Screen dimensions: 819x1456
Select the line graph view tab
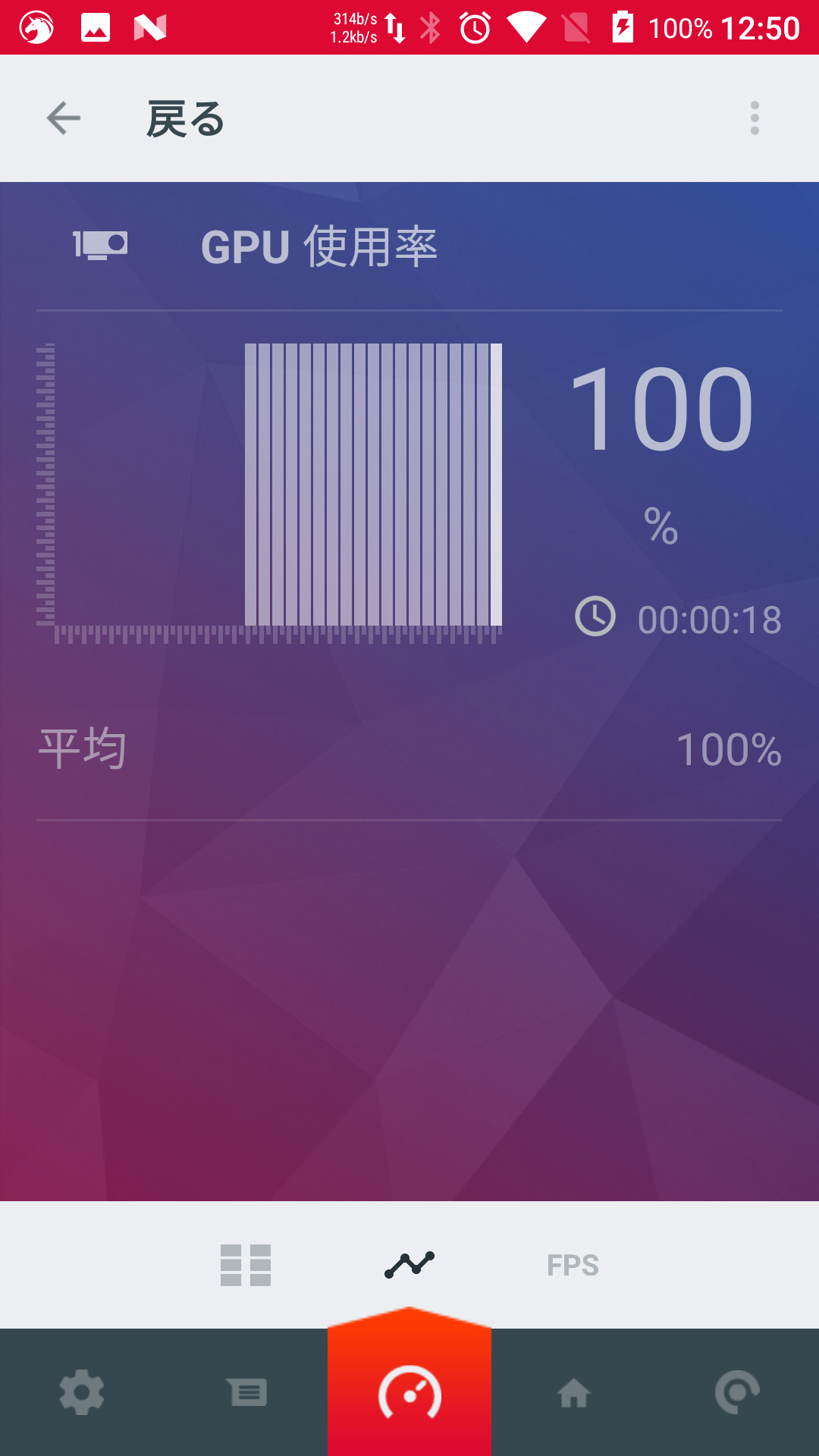point(409,1265)
